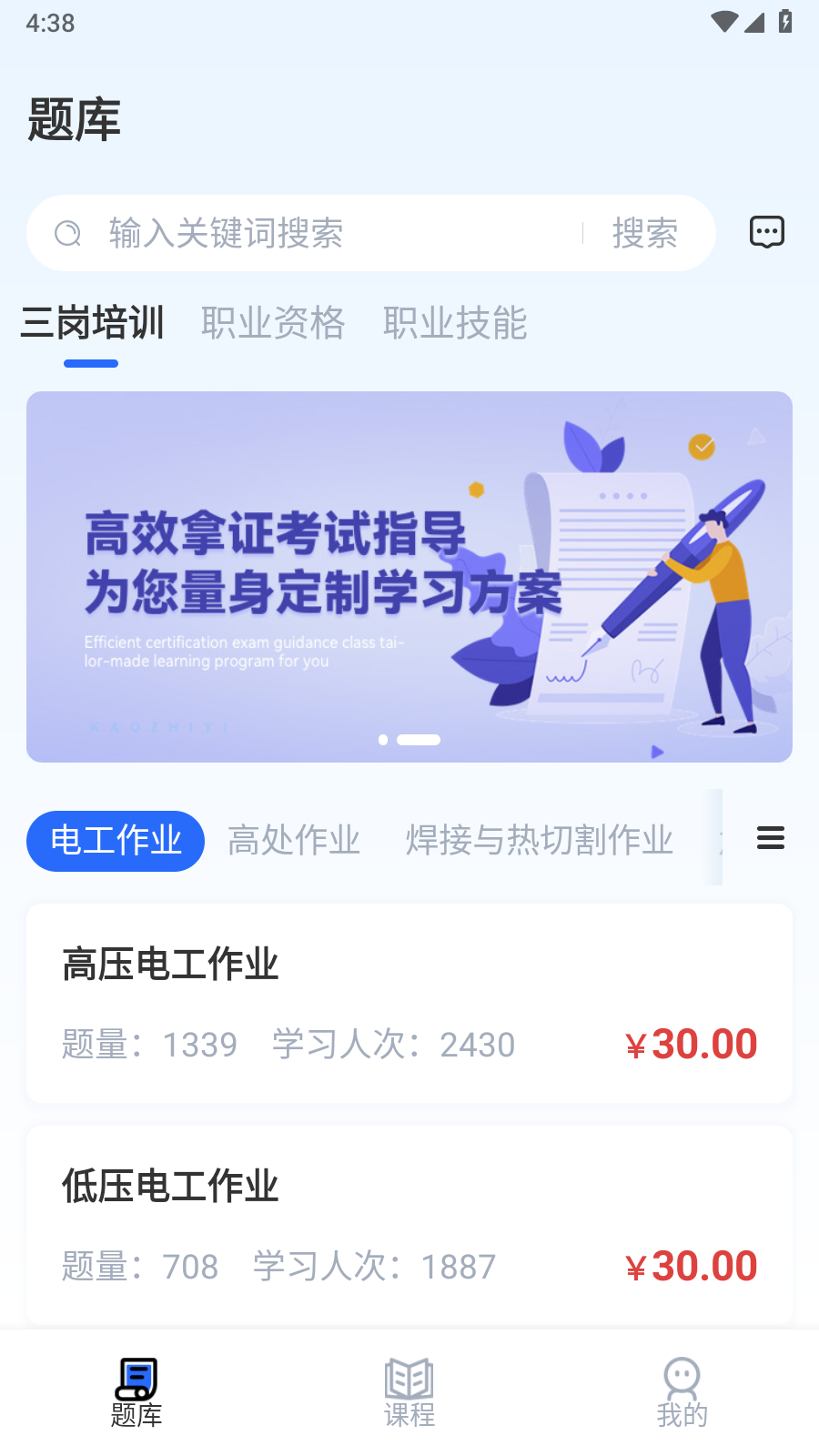Go to the 课程 tab

[409, 1392]
